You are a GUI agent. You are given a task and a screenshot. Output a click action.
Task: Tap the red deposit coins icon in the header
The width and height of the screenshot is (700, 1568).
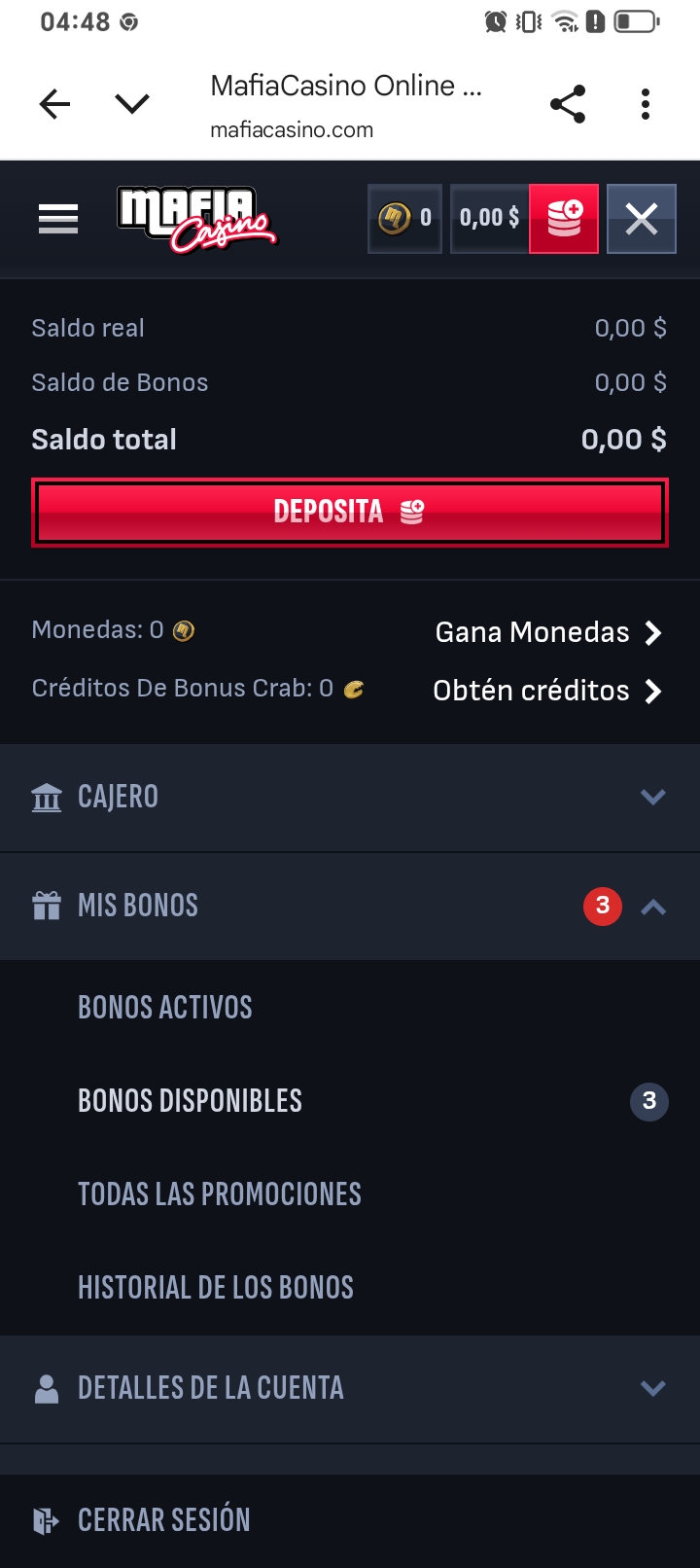point(564,219)
